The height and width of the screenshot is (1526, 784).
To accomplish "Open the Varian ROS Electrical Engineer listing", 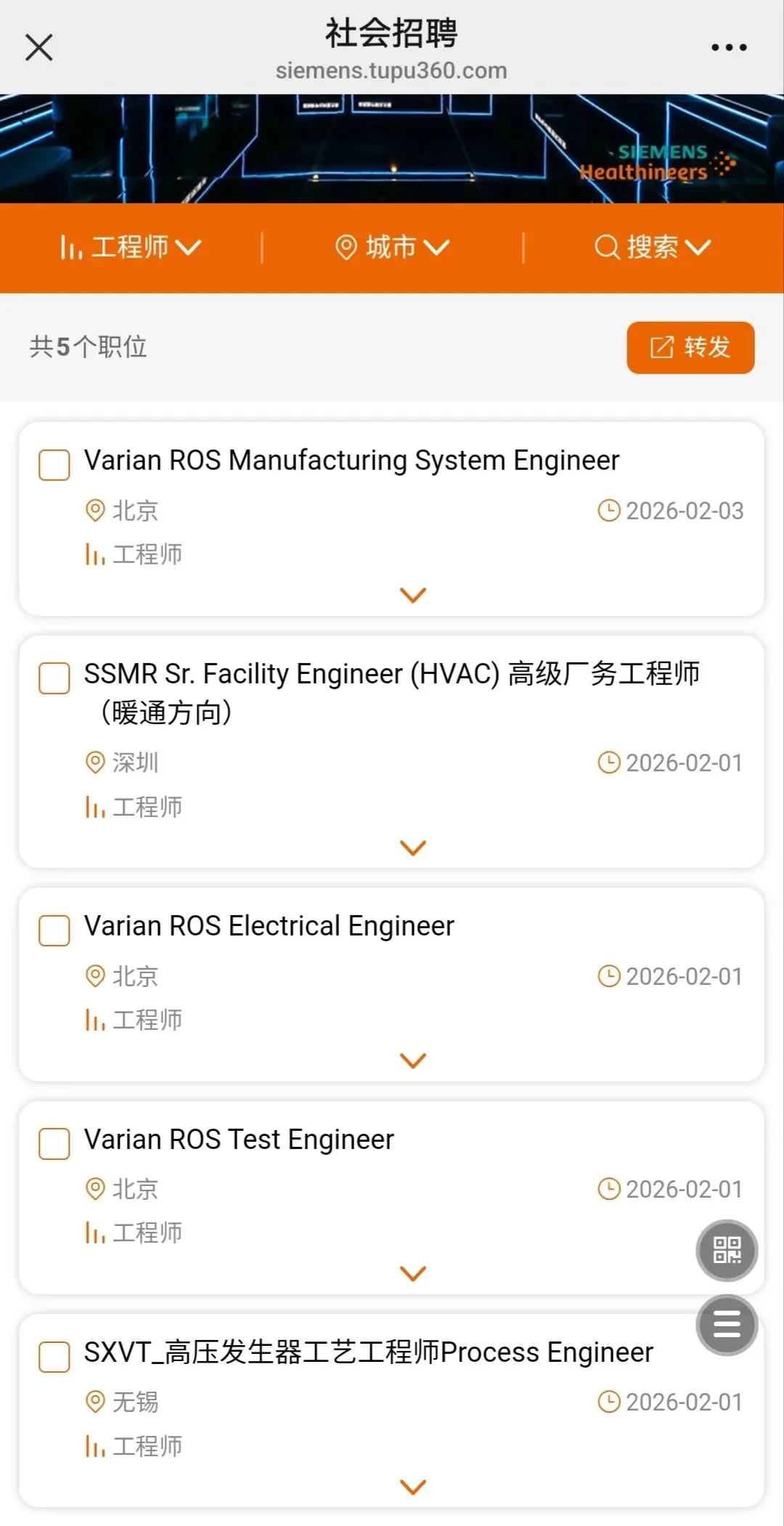I will pos(269,926).
